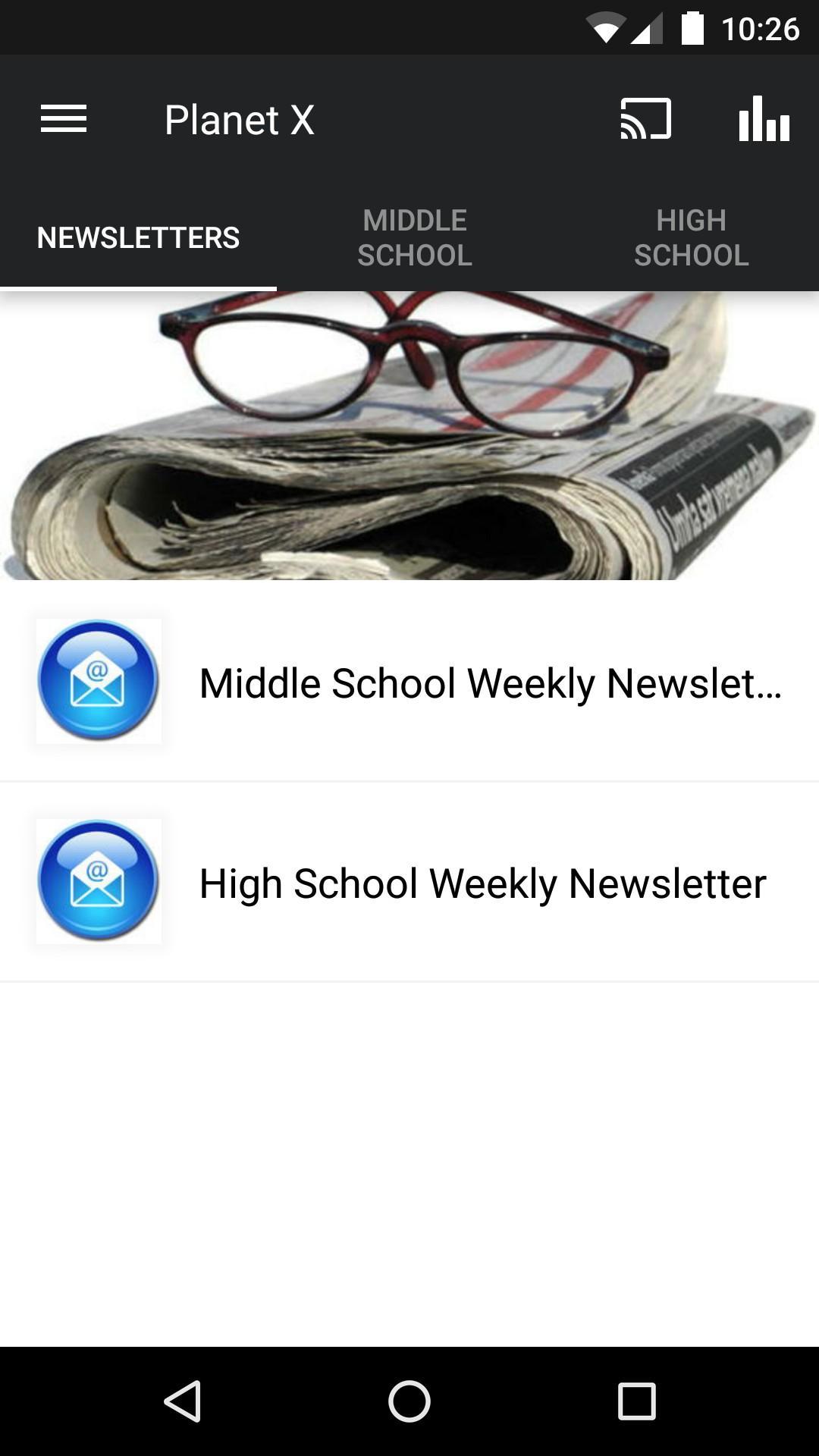Switch to the MIDDLE SCHOOL tab
Viewport: 819px width, 1456px height.
click(414, 236)
